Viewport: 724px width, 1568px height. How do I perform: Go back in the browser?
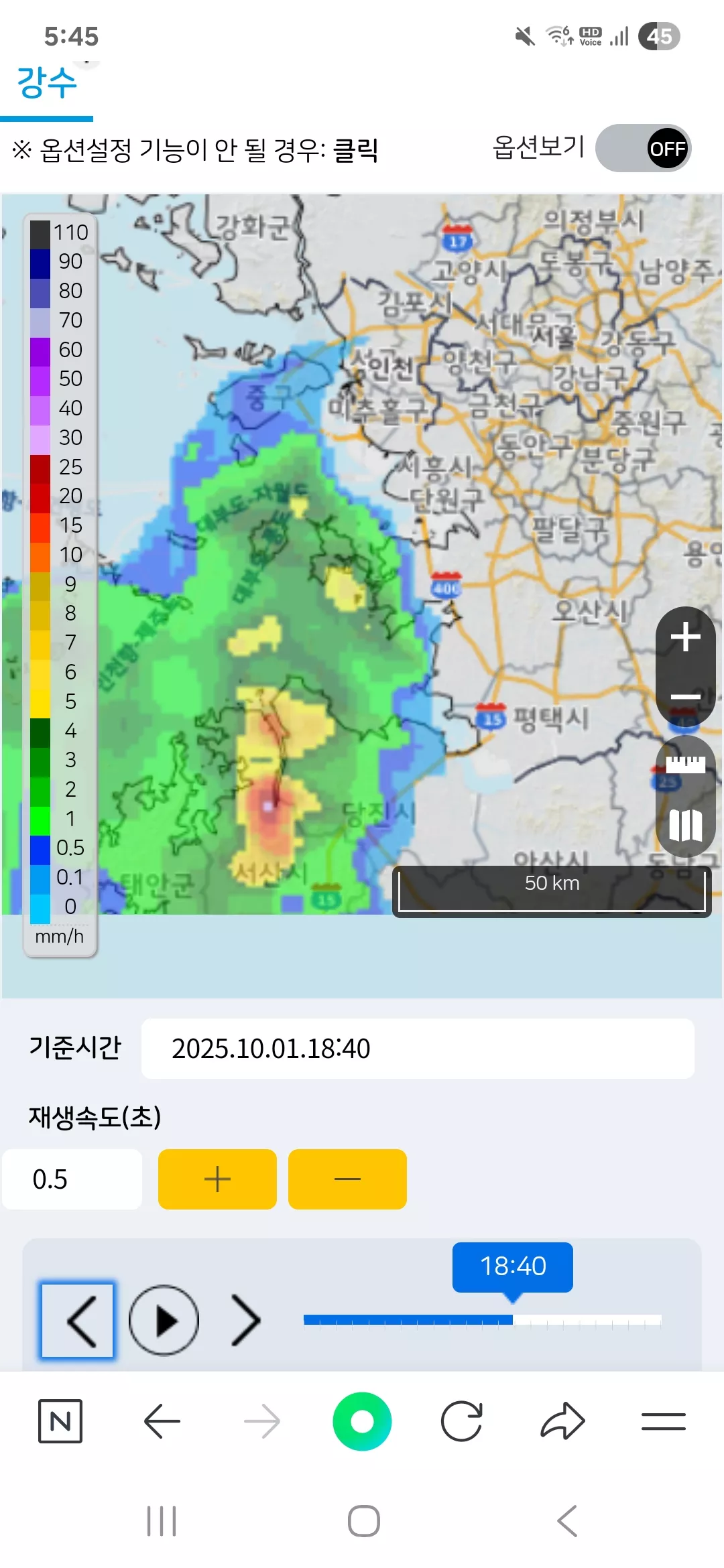tap(162, 1421)
